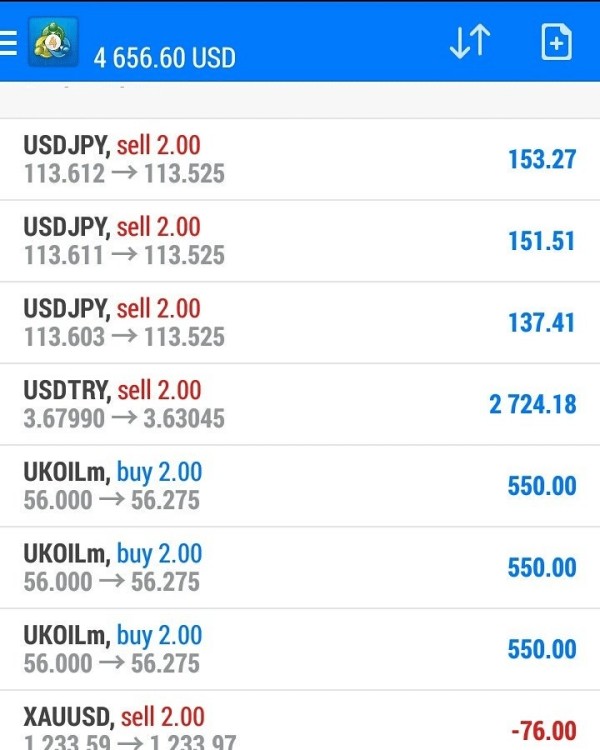Open the hamburger drawer menu
Image resolution: width=600 pixels, height=750 pixels.
pos(9,42)
